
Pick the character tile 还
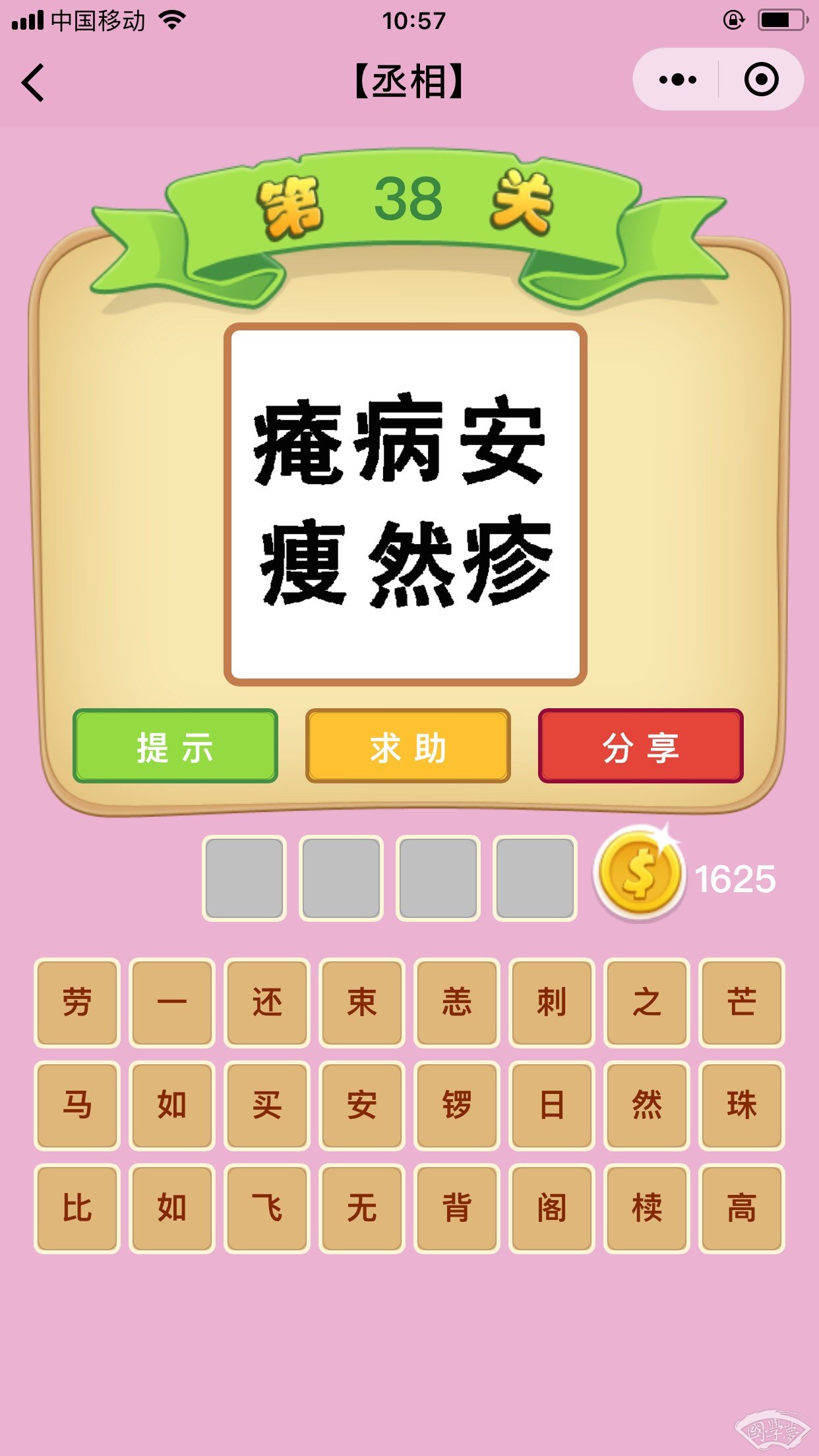[267, 1002]
